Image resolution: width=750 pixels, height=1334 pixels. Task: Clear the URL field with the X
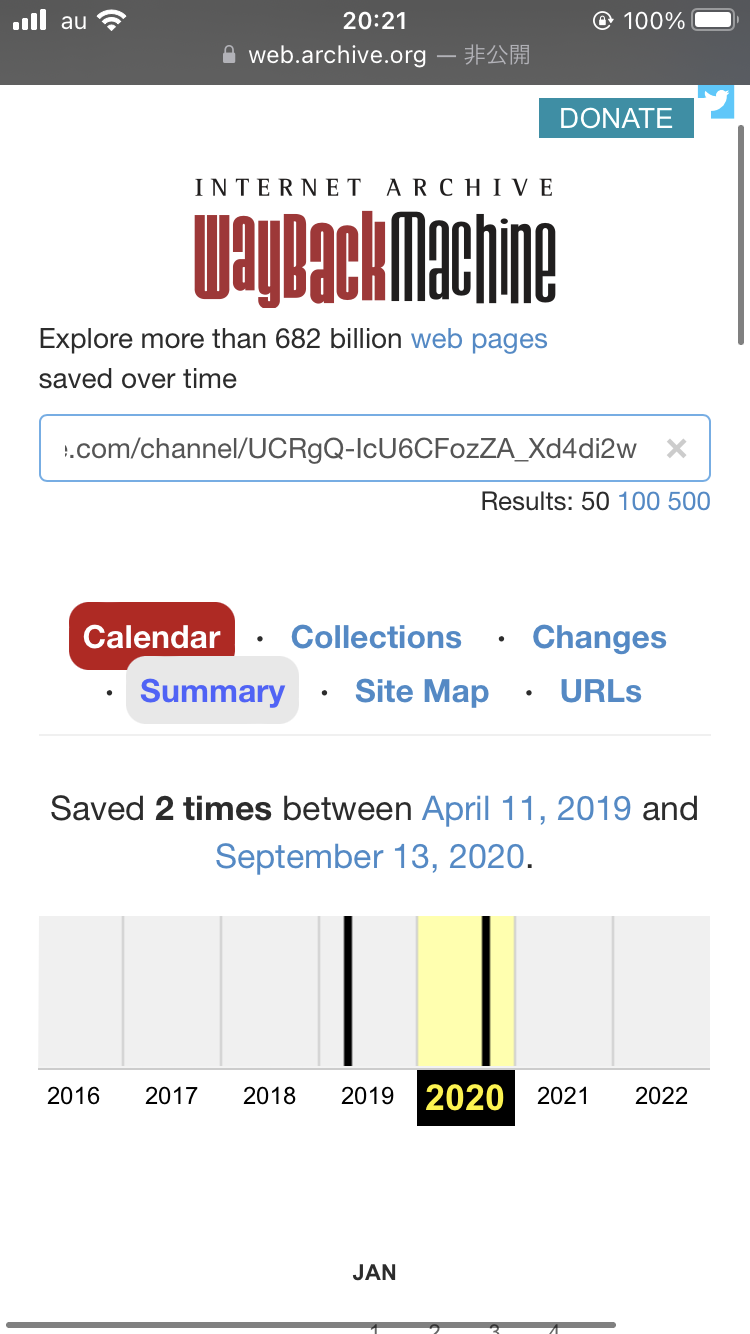[677, 449]
